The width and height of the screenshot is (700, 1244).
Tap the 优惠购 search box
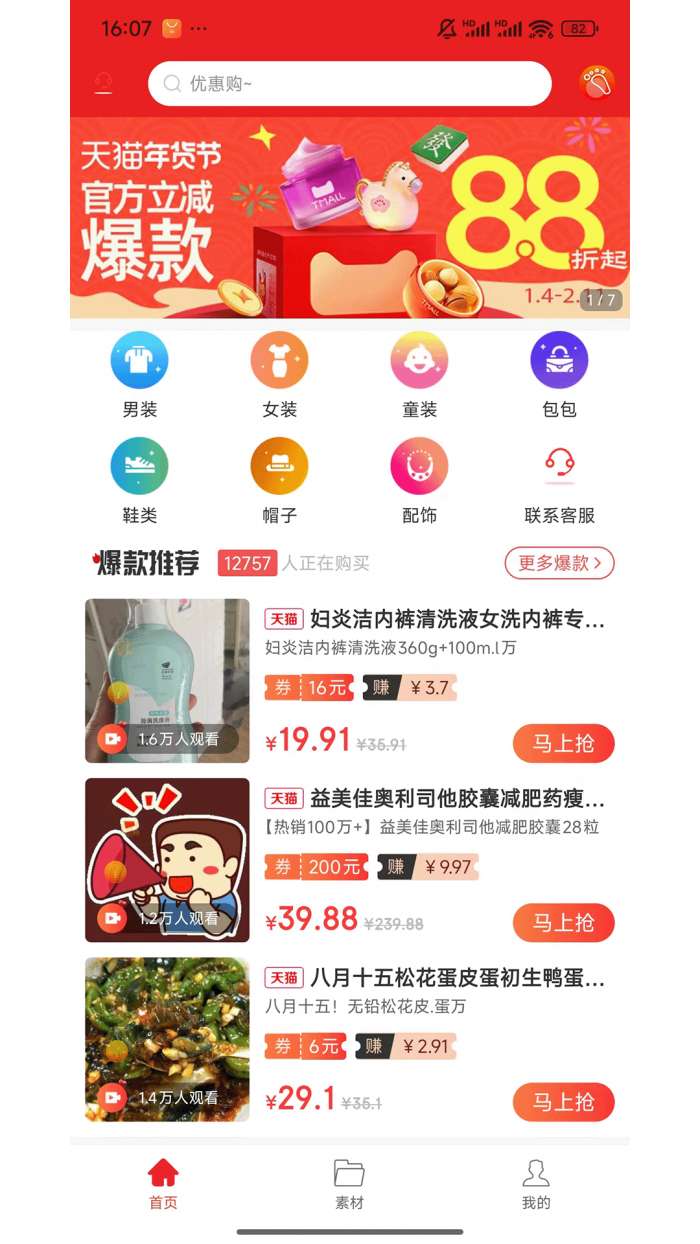(x=350, y=84)
